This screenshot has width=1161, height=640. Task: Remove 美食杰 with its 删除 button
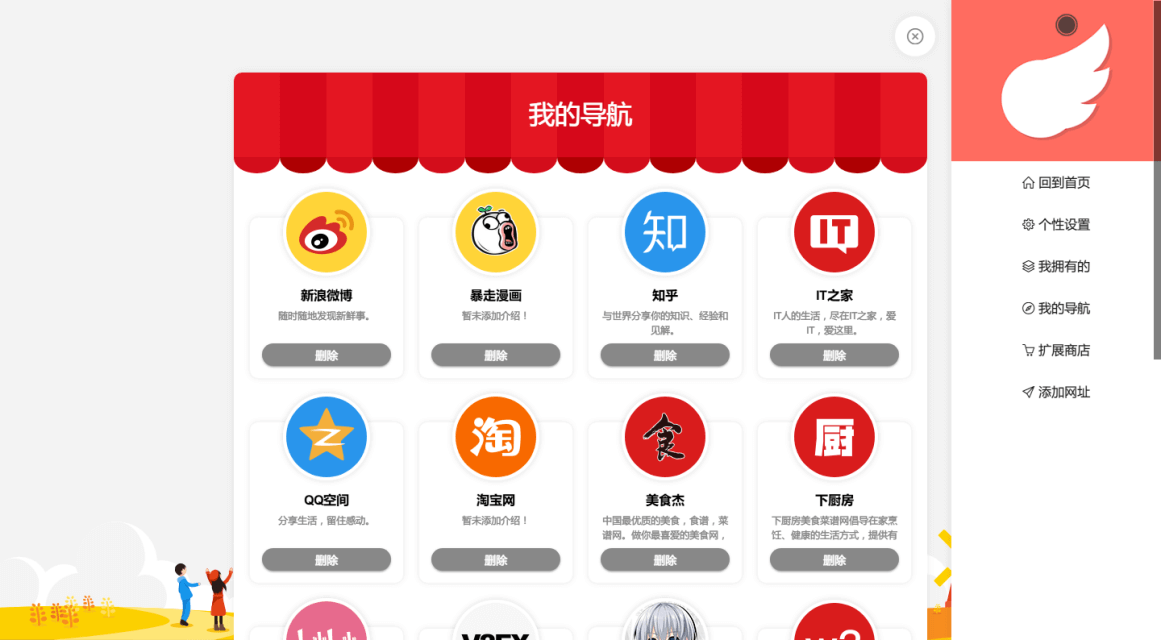point(665,560)
